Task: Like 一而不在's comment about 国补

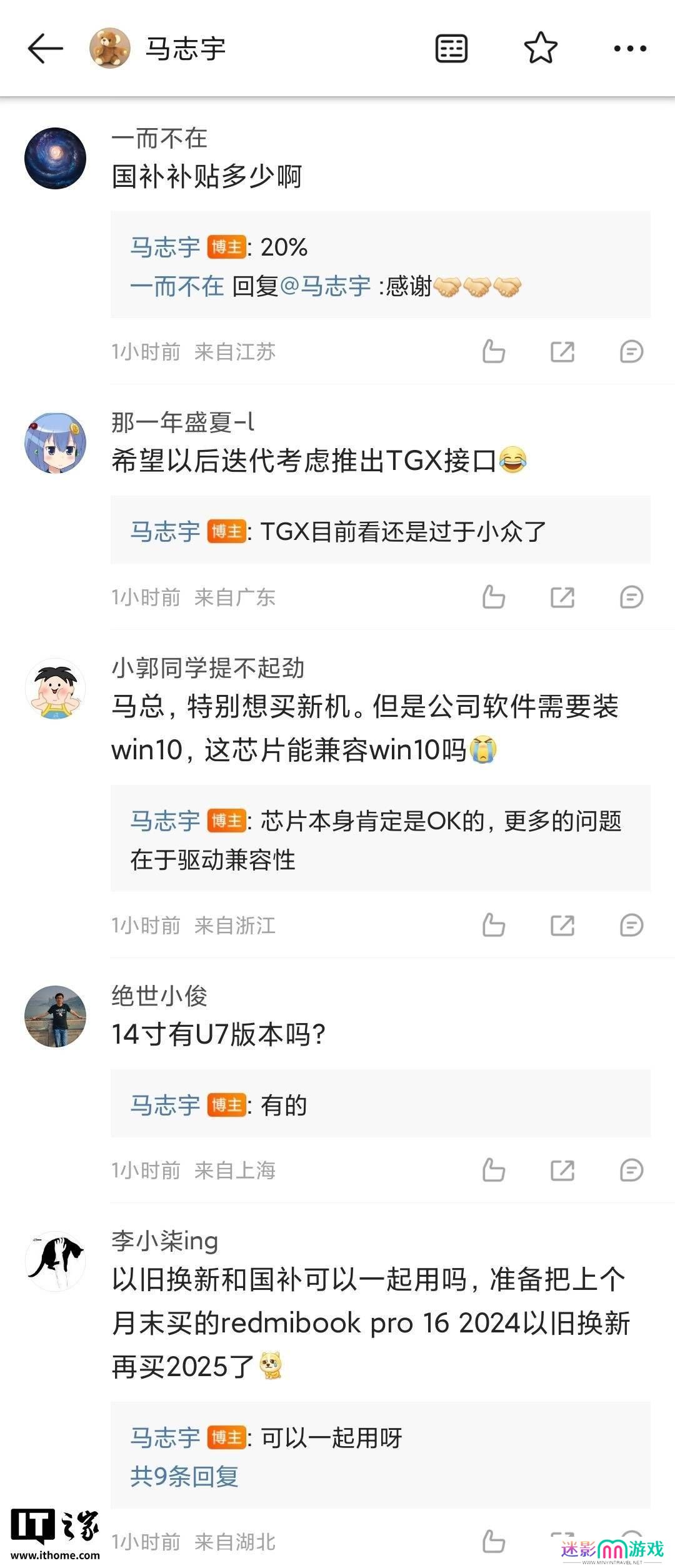Action: 493,351
